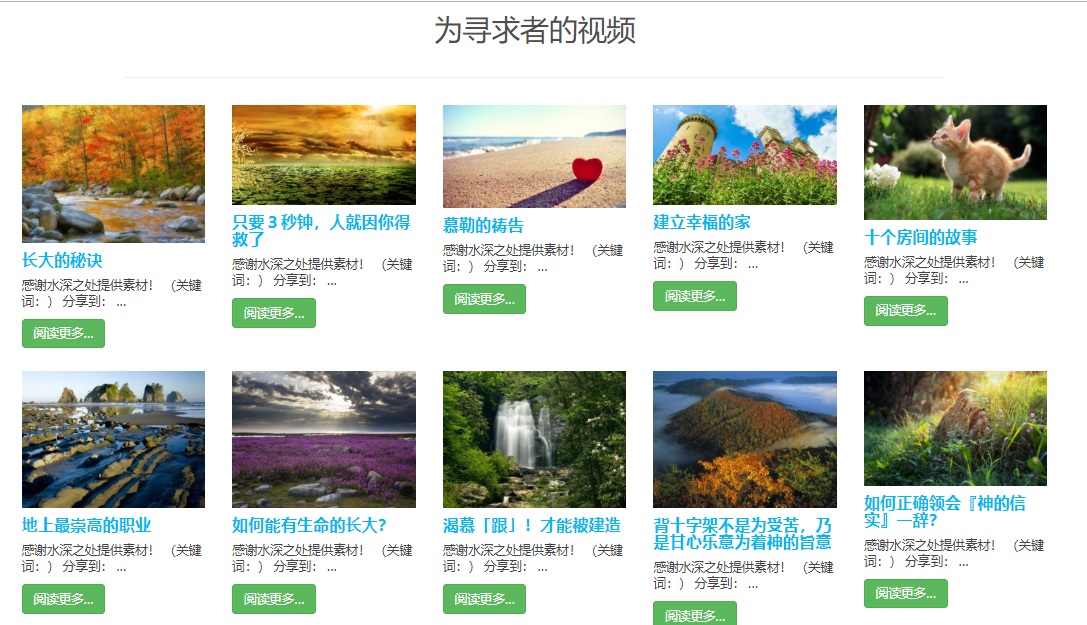Tap 阅读更多 under 慕勒的祷告
This screenshot has width=1087, height=625.
[x=484, y=299]
